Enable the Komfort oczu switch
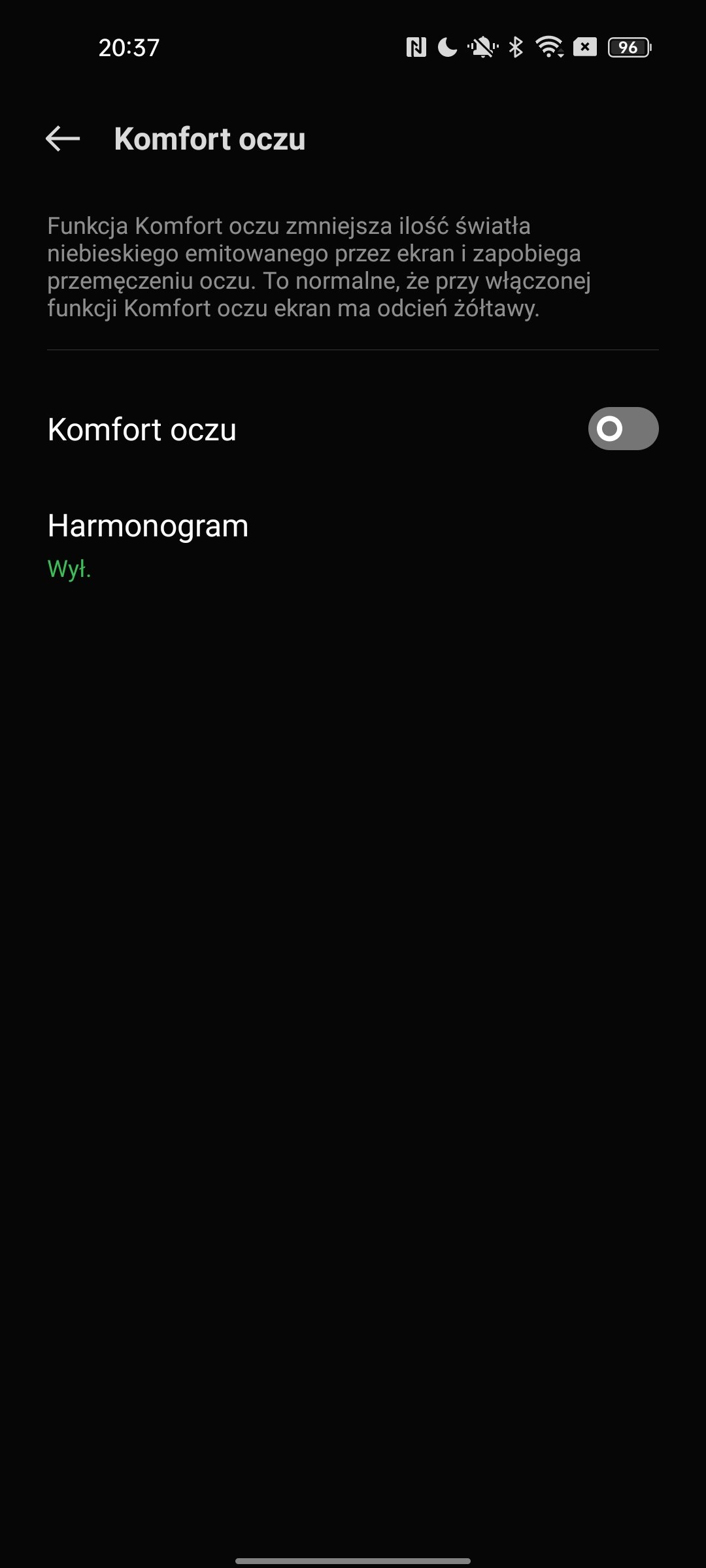The width and height of the screenshot is (706, 1568). (623, 429)
